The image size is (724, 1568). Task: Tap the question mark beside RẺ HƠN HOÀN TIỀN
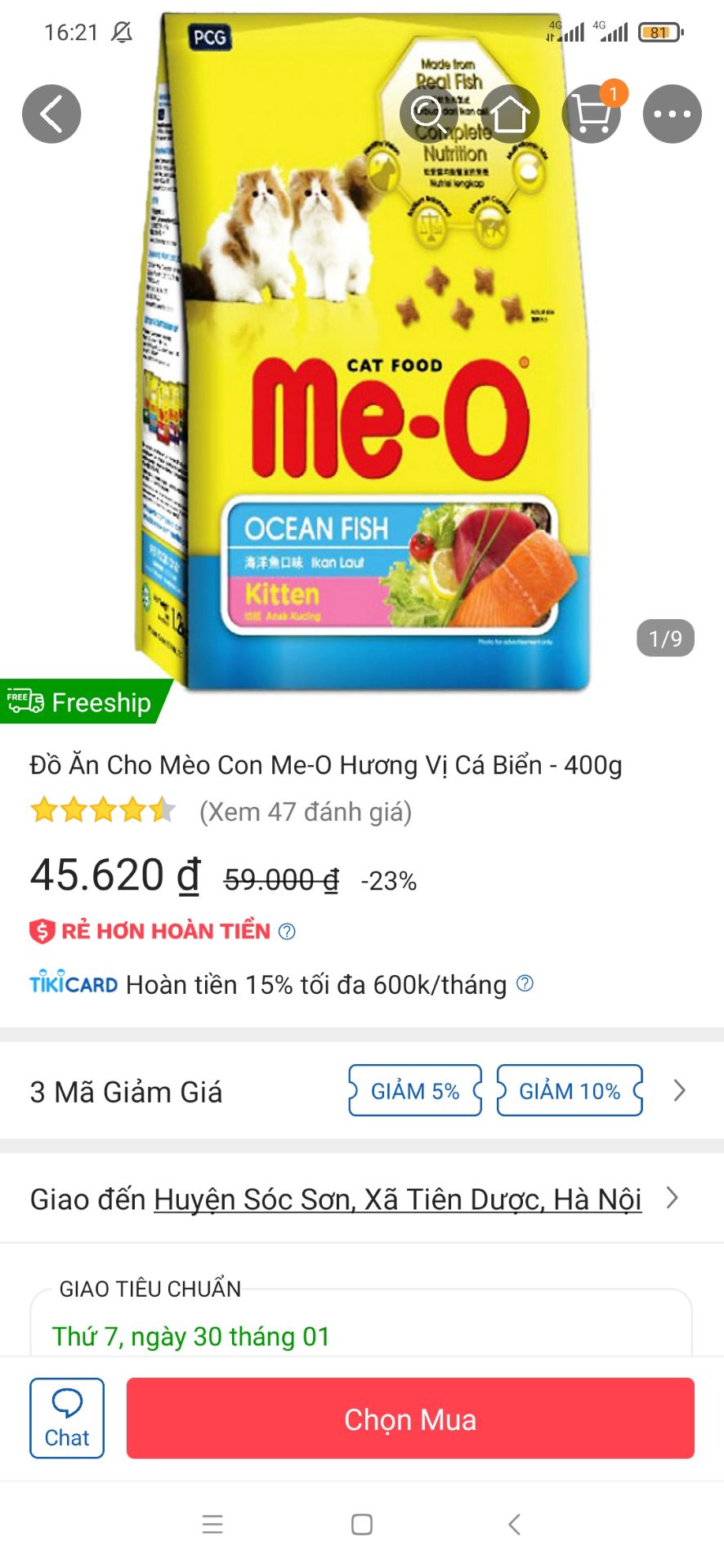click(x=287, y=931)
